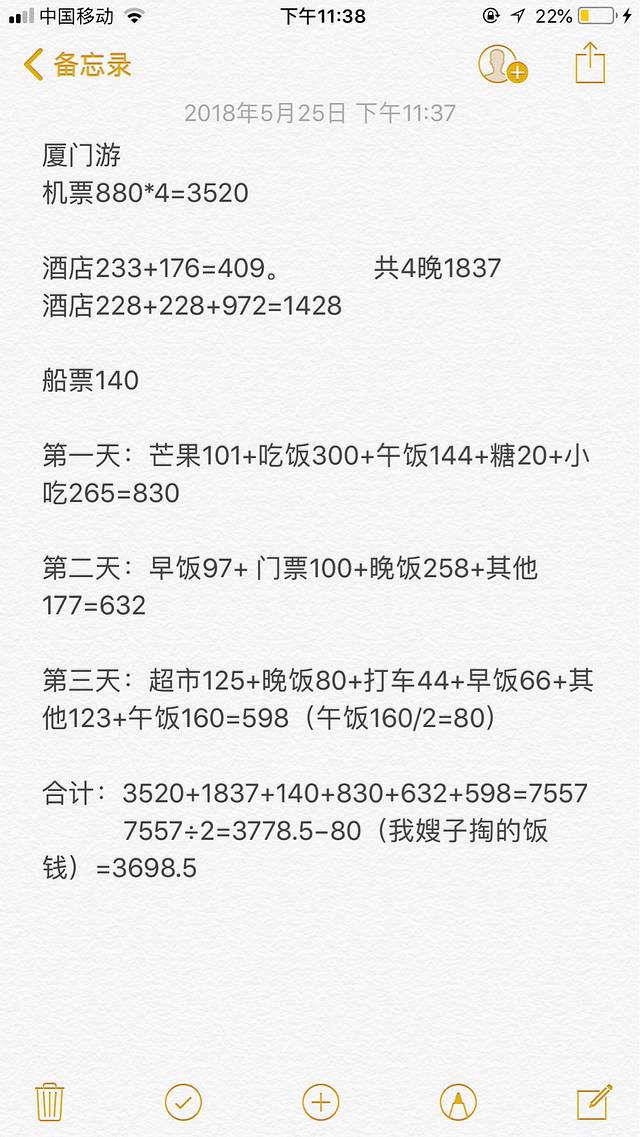Screen dimensions: 640x1137
Task: Add a checklist to the note
Action: pos(183,1102)
